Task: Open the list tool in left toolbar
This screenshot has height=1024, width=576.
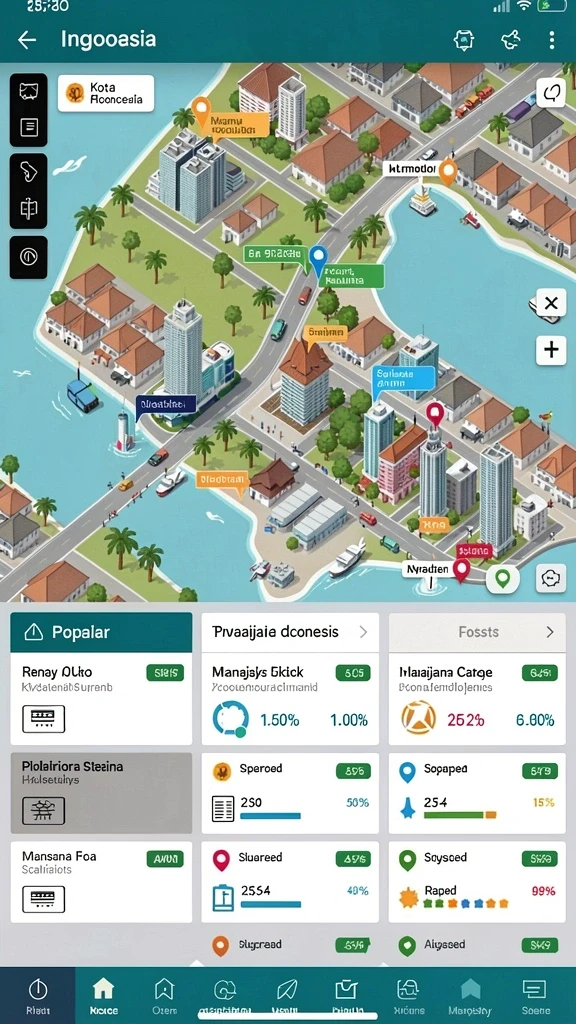Action: [x=29, y=127]
